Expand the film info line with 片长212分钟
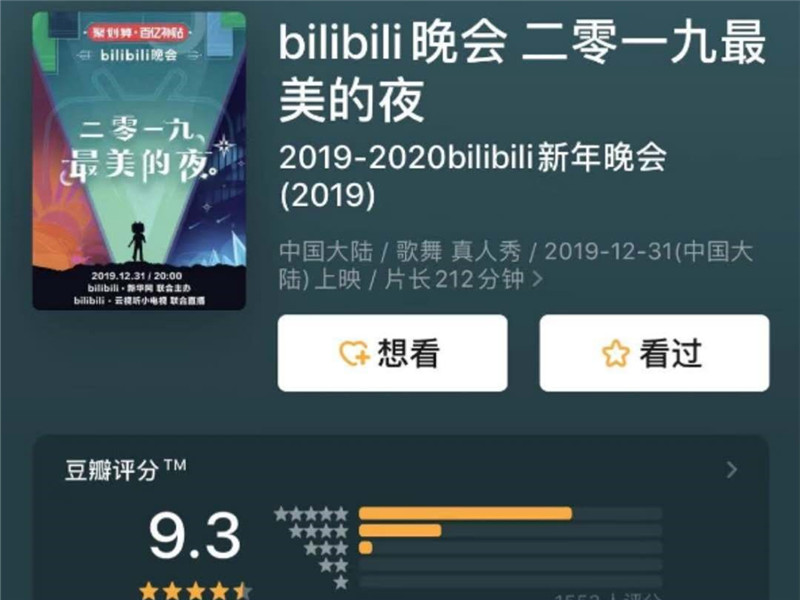Image resolution: width=800 pixels, height=600 pixels. (x=538, y=280)
